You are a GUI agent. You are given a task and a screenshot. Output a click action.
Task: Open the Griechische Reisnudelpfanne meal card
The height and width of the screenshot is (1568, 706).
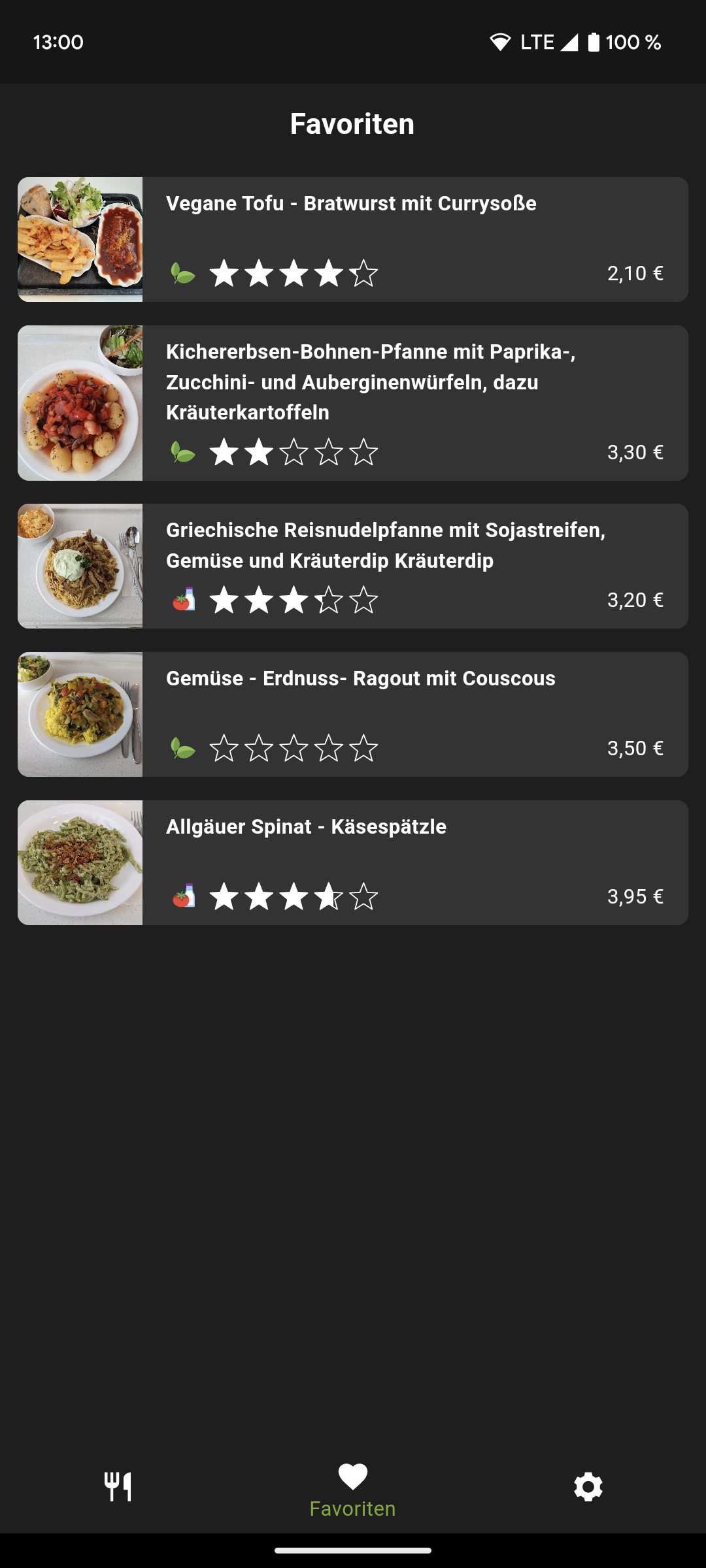coord(353,566)
